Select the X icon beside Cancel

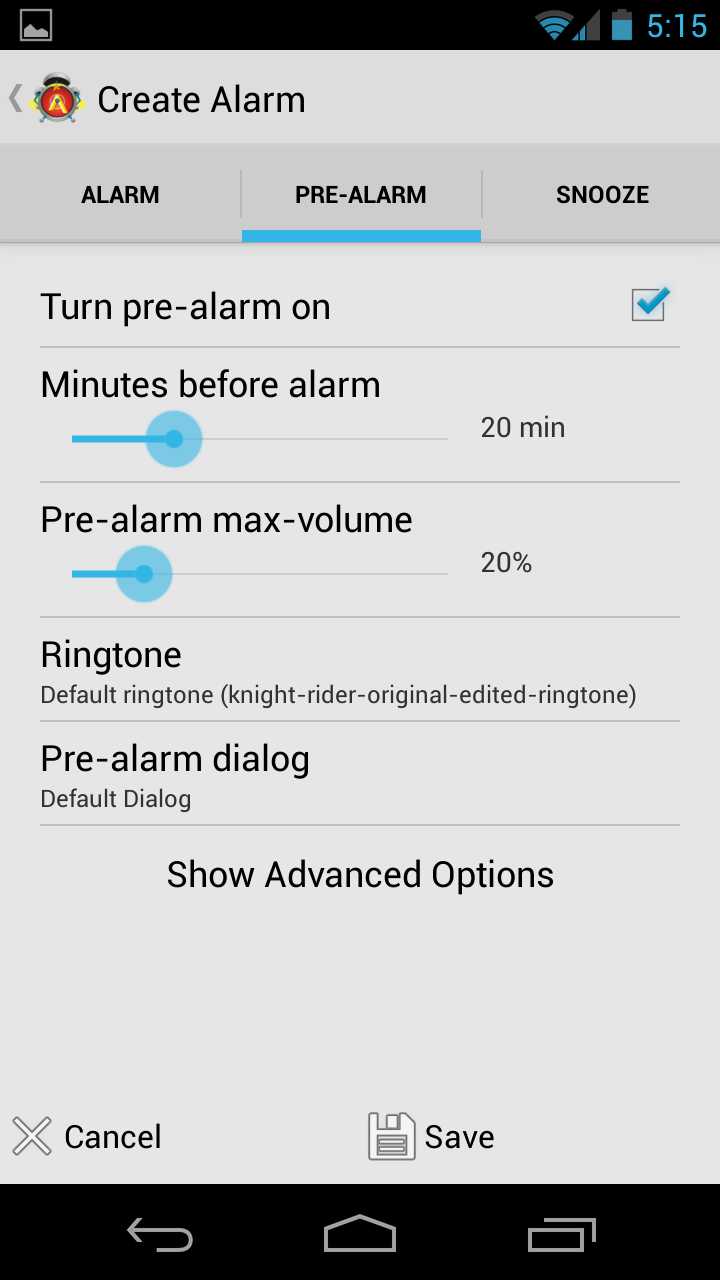(31, 1136)
